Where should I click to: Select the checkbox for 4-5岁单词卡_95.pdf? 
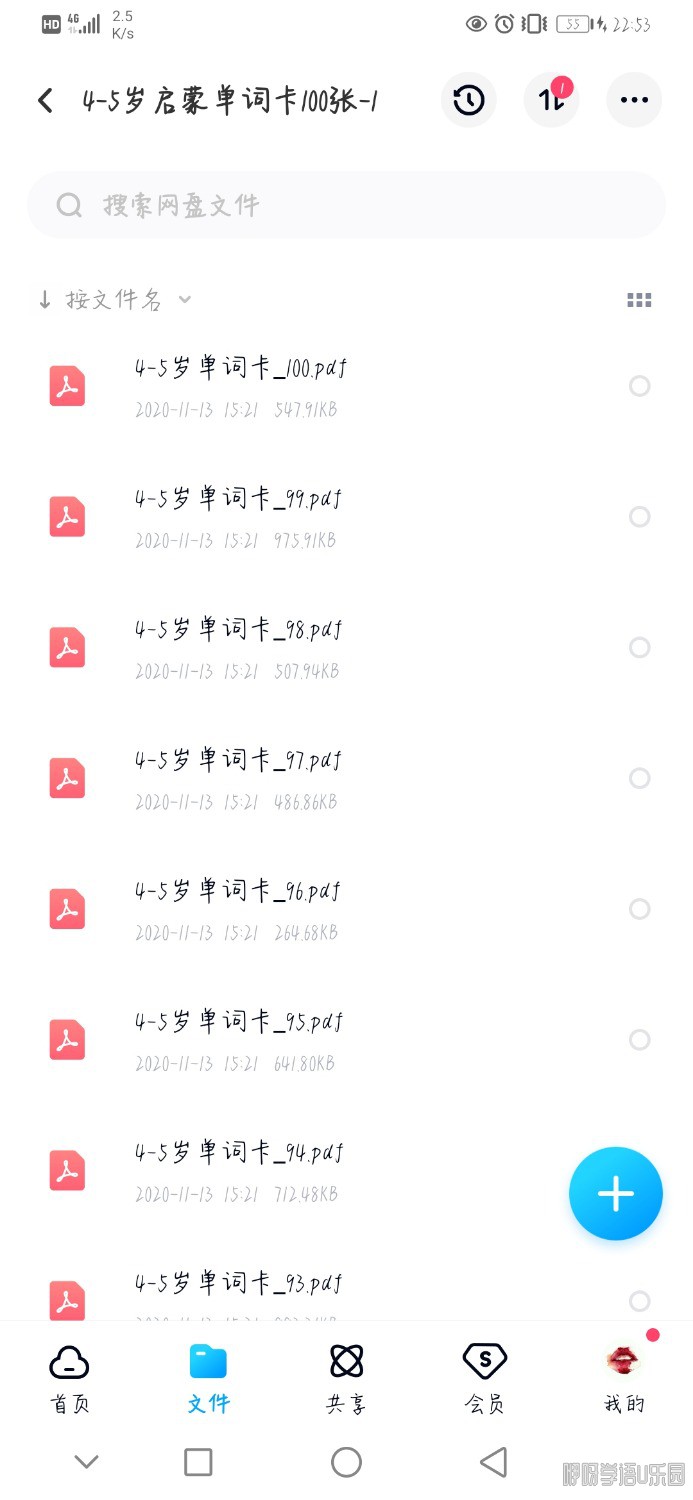(639, 1040)
